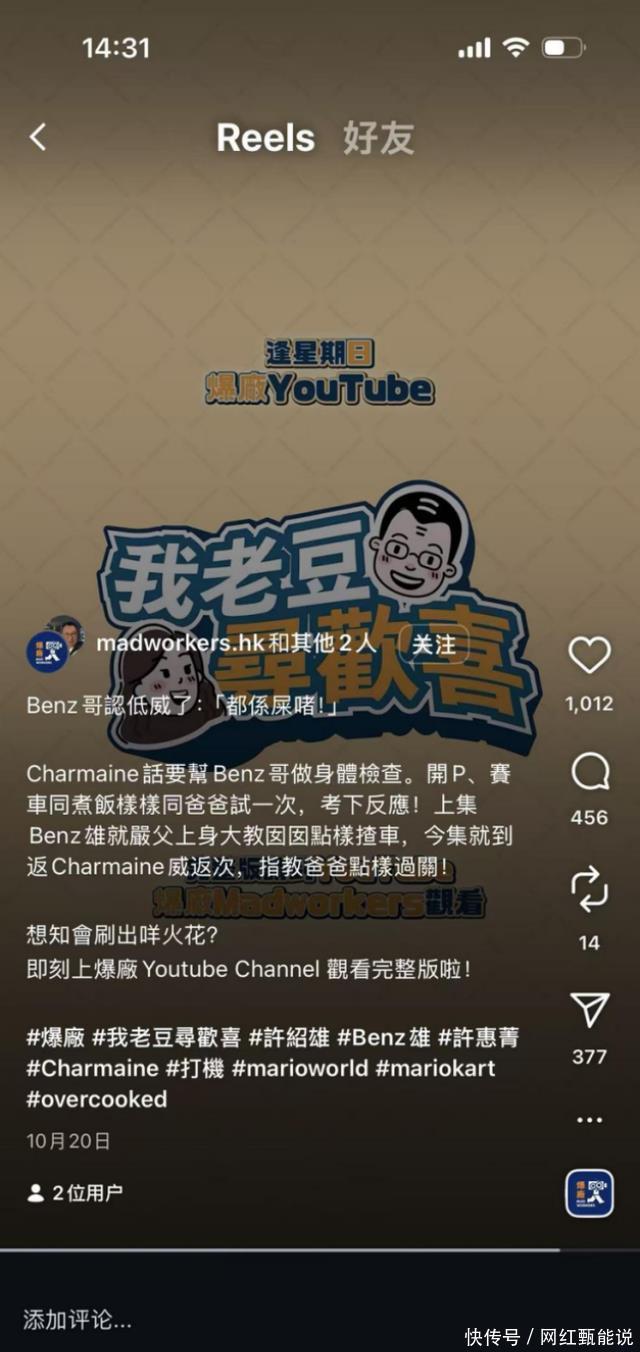
Task: Follow madworkers.hk with 关注 button
Action: [x=434, y=645]
